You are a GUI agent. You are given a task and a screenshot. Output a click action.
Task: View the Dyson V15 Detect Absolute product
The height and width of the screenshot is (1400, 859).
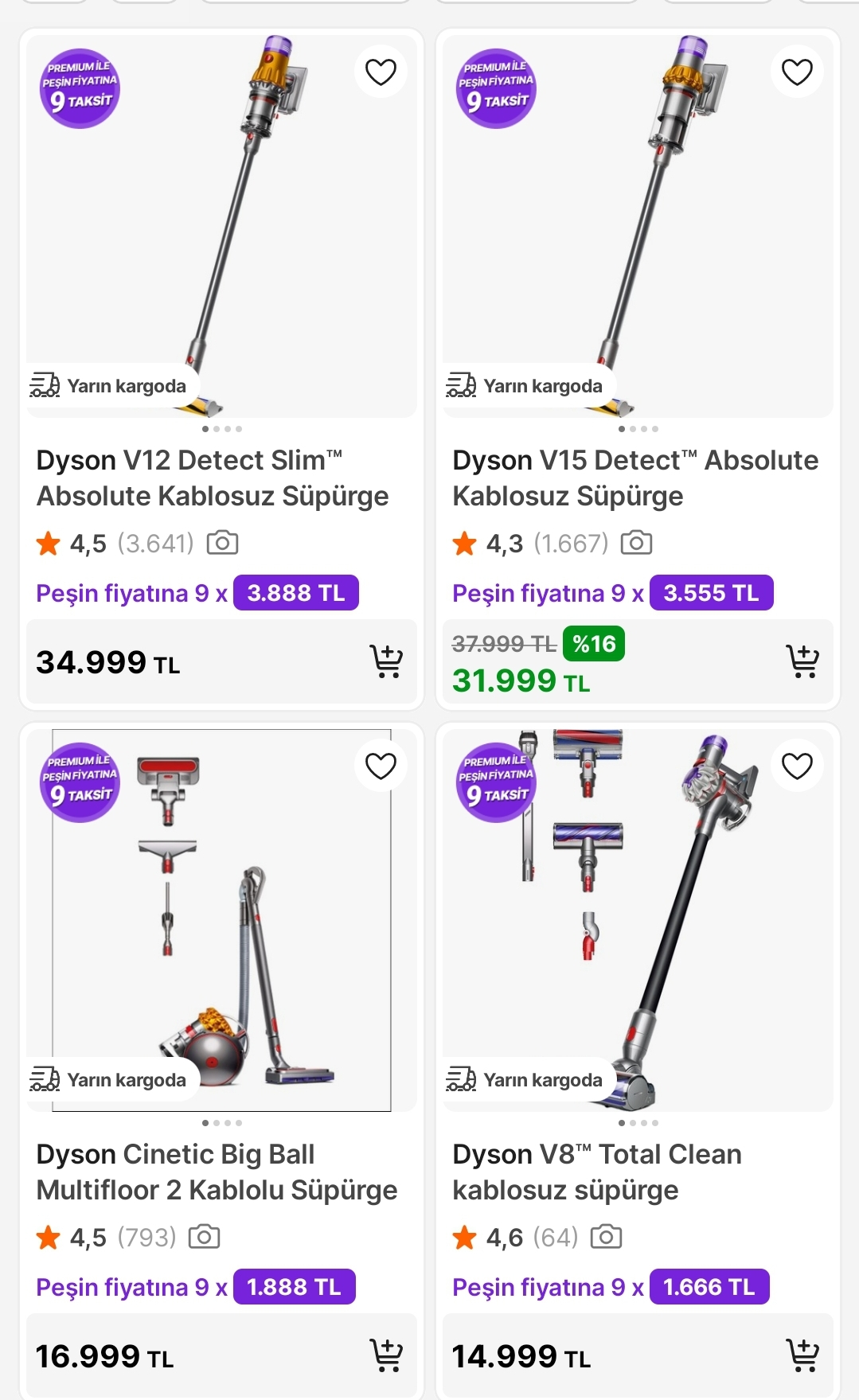tap(634, 478)
